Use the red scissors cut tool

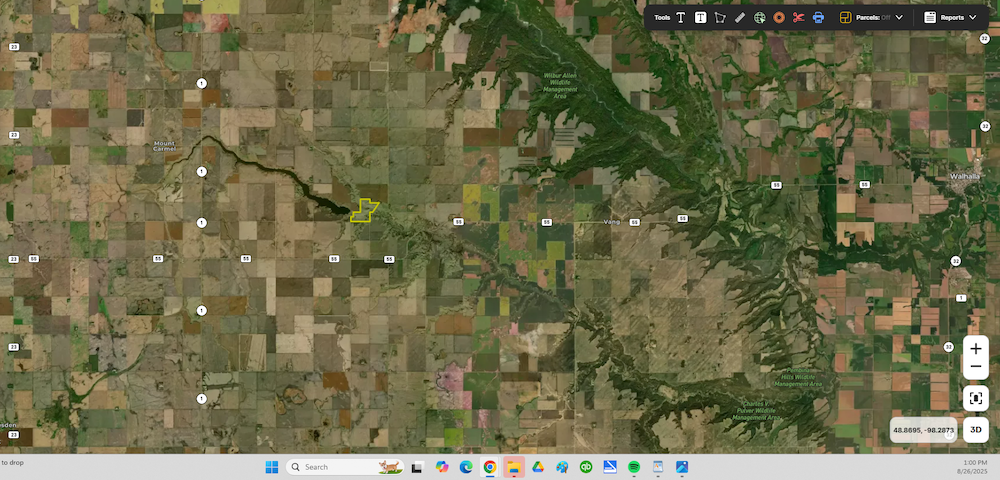click(x=798, y=17)
